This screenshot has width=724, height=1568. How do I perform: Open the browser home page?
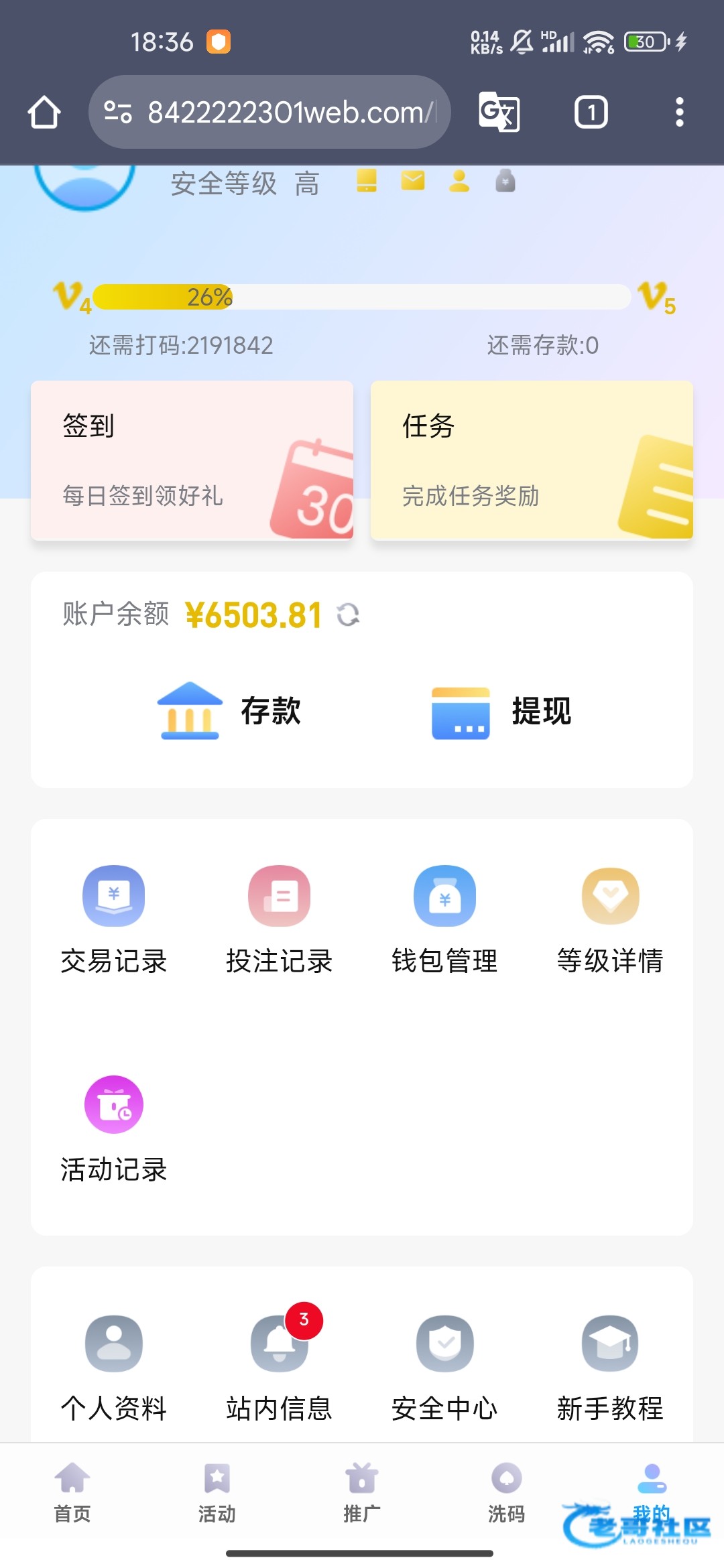pyautogui.click(x=44, y=112)
